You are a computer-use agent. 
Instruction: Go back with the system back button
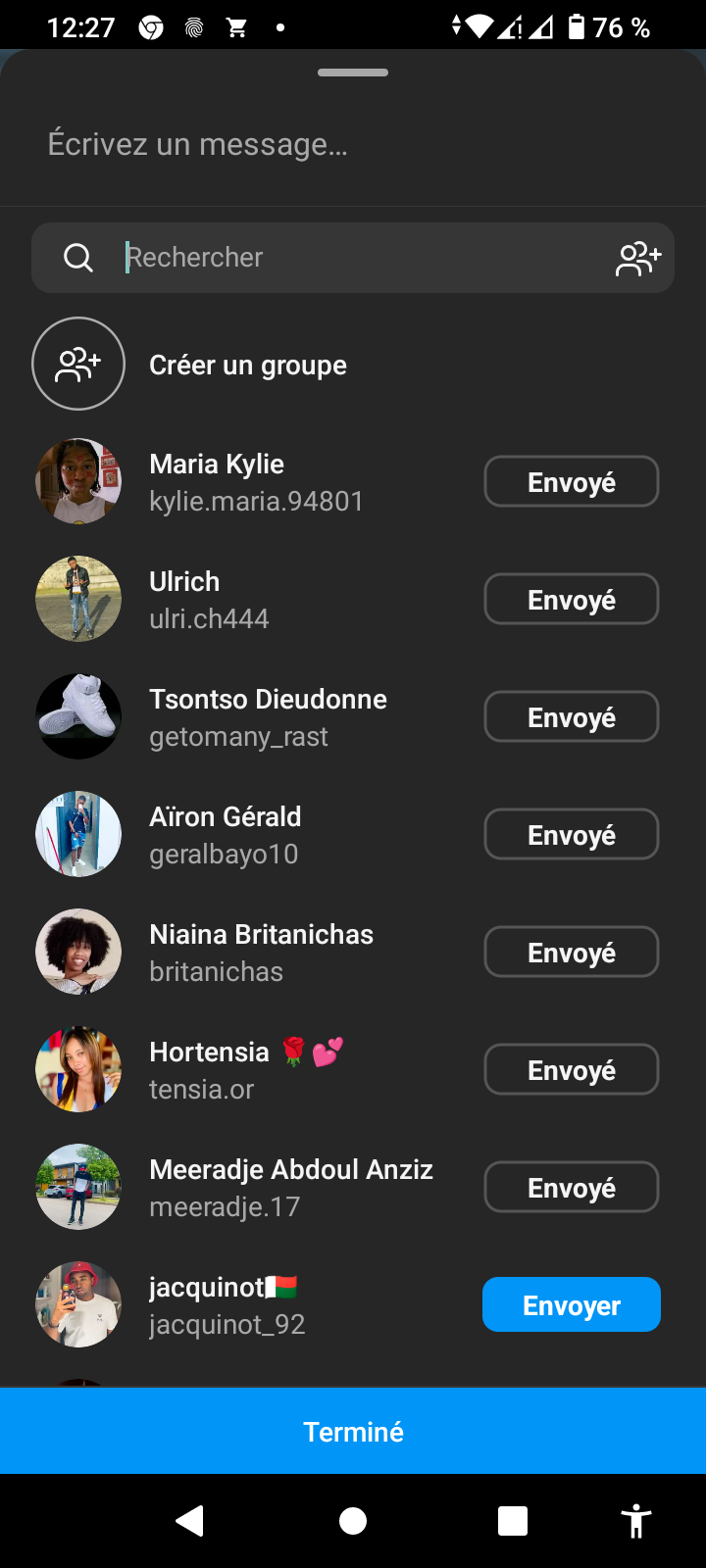tap(190, 1521)
